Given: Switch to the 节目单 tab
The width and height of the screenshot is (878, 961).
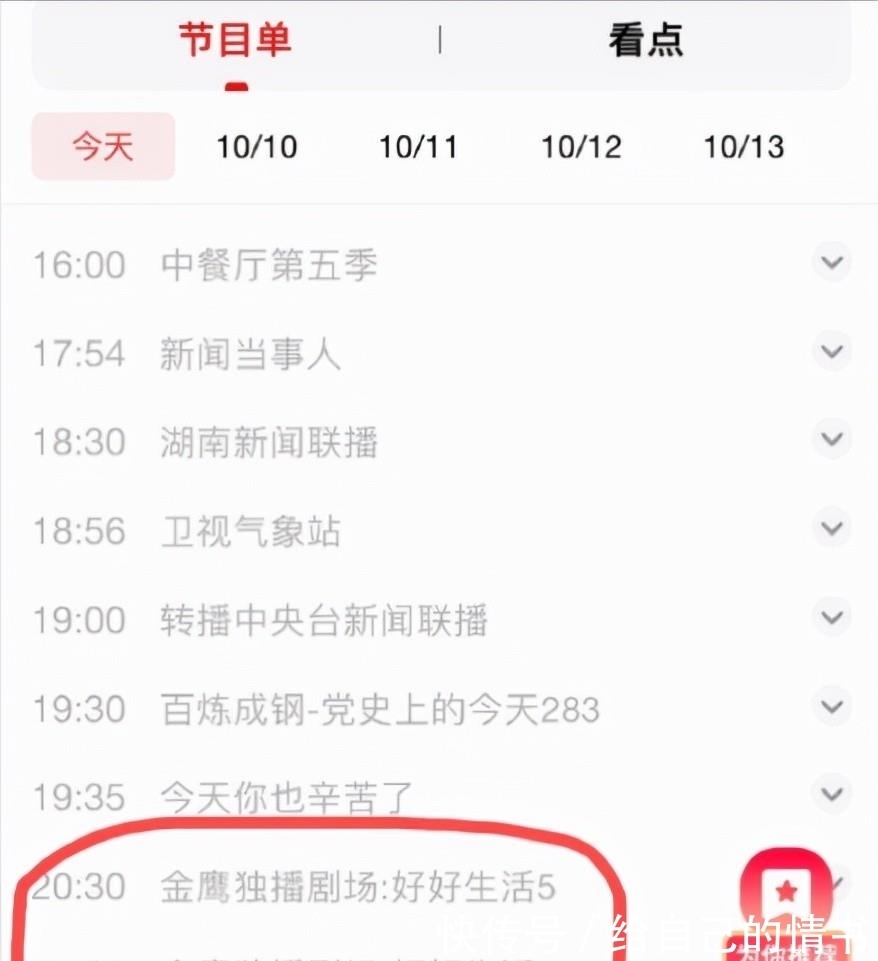Looking at the screenshot, I should point(236,40).
